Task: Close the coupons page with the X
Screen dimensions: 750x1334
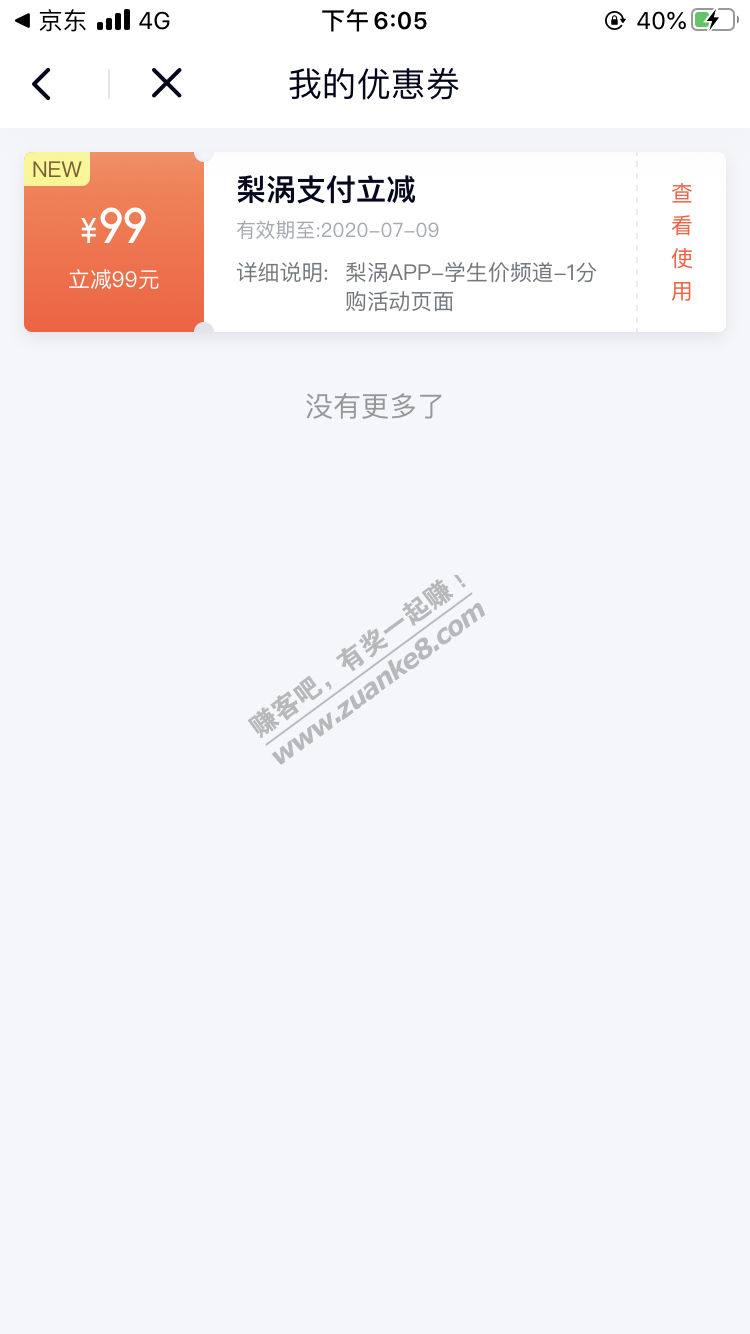Action: 166,83
